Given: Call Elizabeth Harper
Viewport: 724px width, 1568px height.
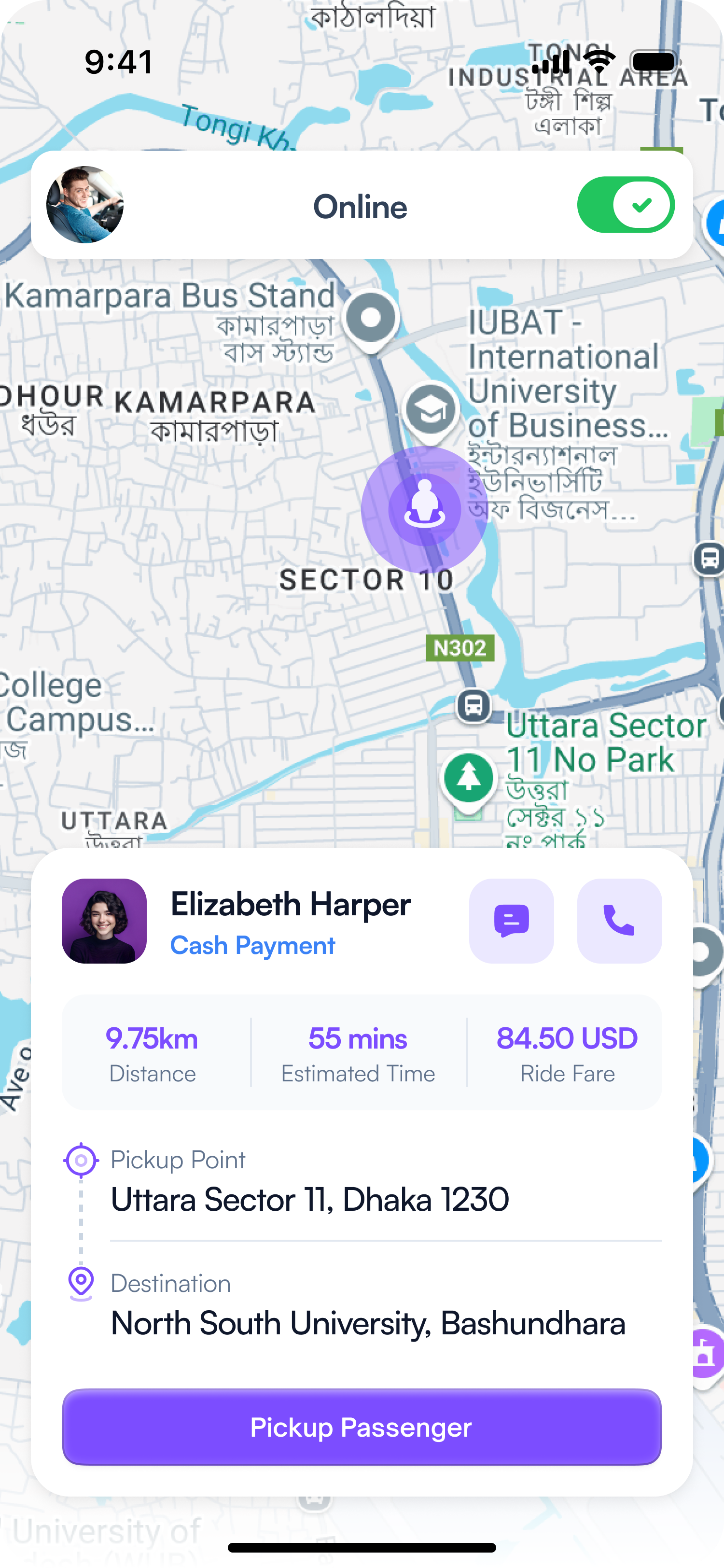Looking at the screenshot, I should 619,920.
